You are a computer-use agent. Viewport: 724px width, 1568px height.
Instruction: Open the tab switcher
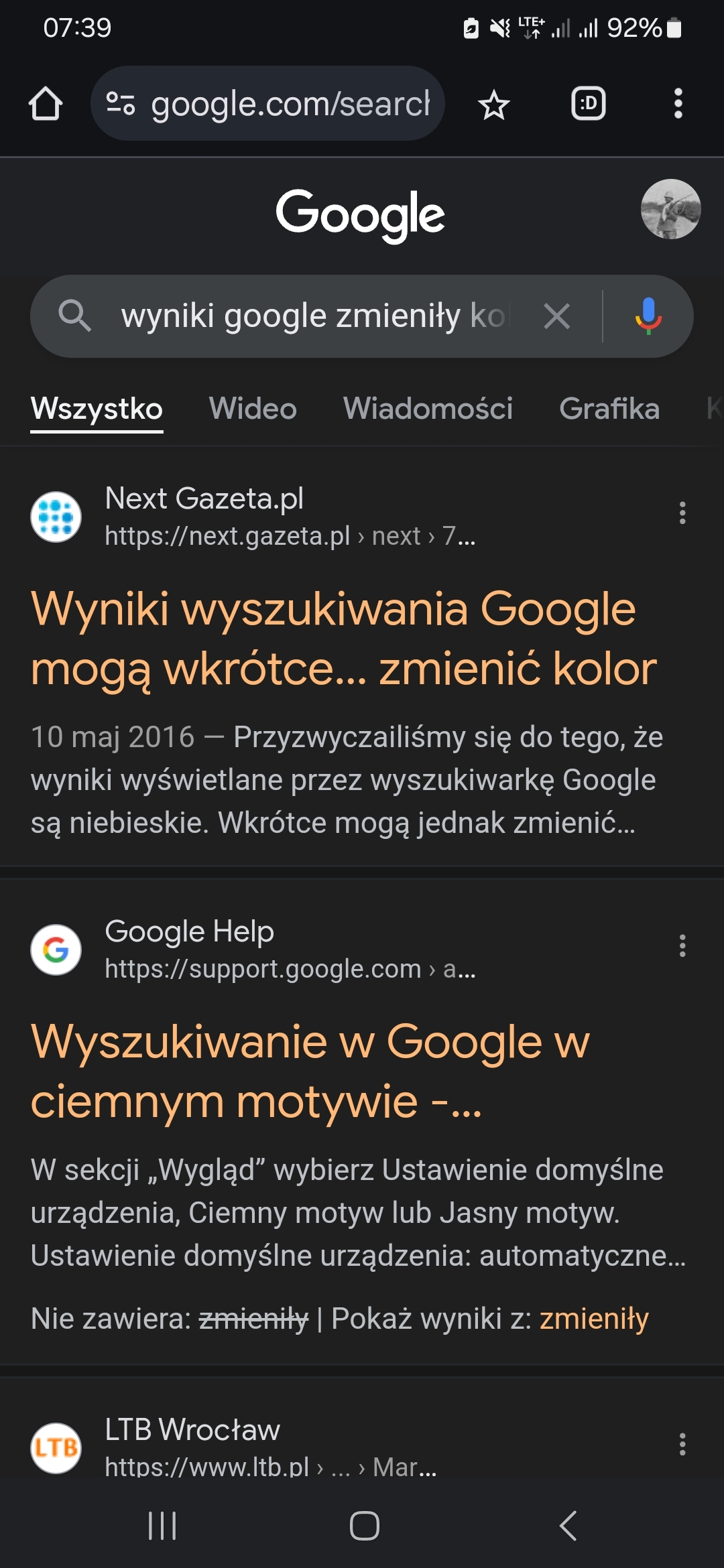(x=588, y=104)
